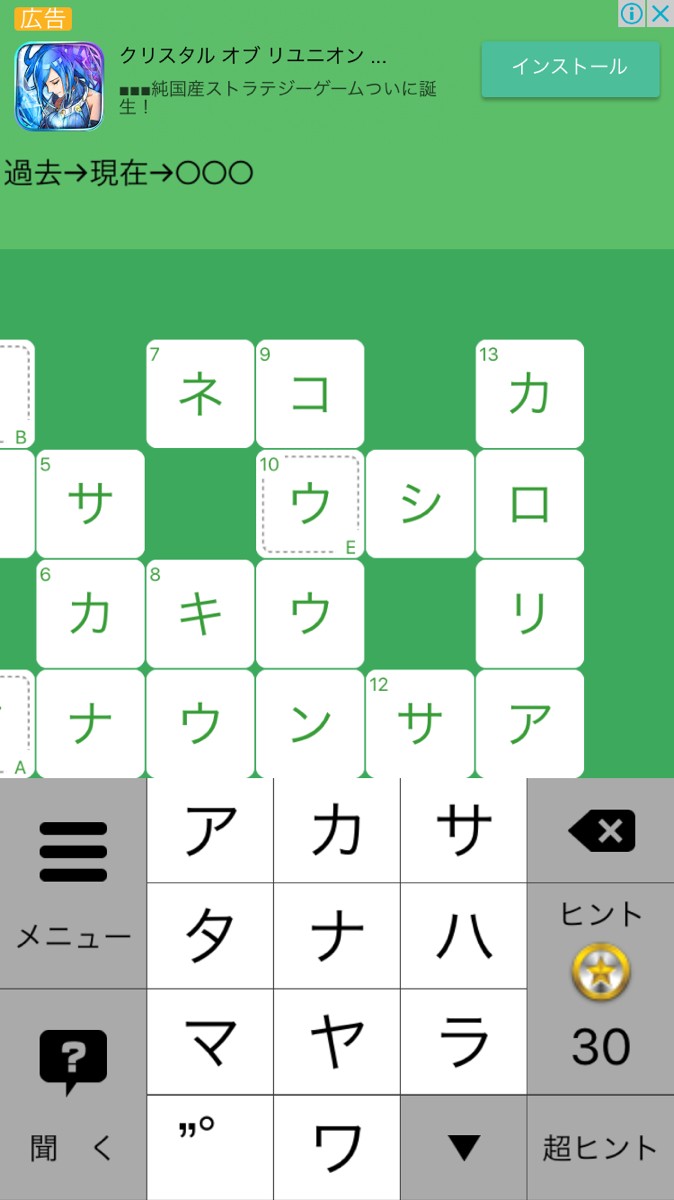
Task: Enter the カ key on the keyboard
Action: [x=337, y=831]
